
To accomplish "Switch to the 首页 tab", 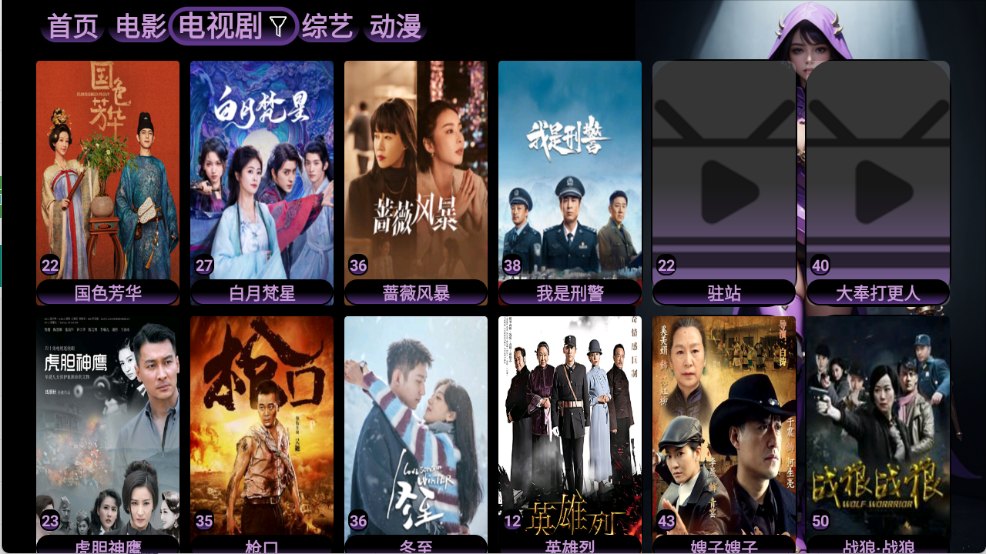I will point(73,27).
